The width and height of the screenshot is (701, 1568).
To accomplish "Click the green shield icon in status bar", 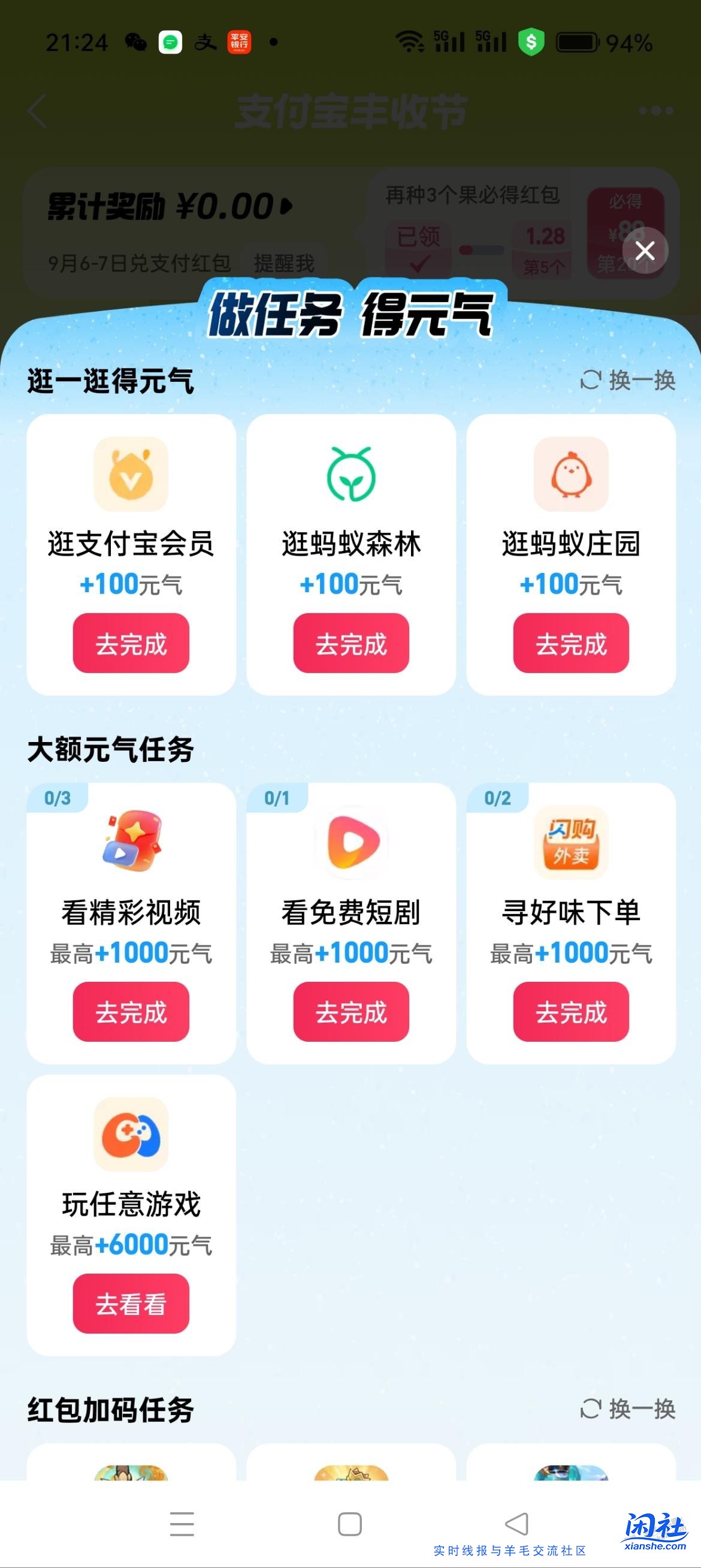I will coord(531,41).
